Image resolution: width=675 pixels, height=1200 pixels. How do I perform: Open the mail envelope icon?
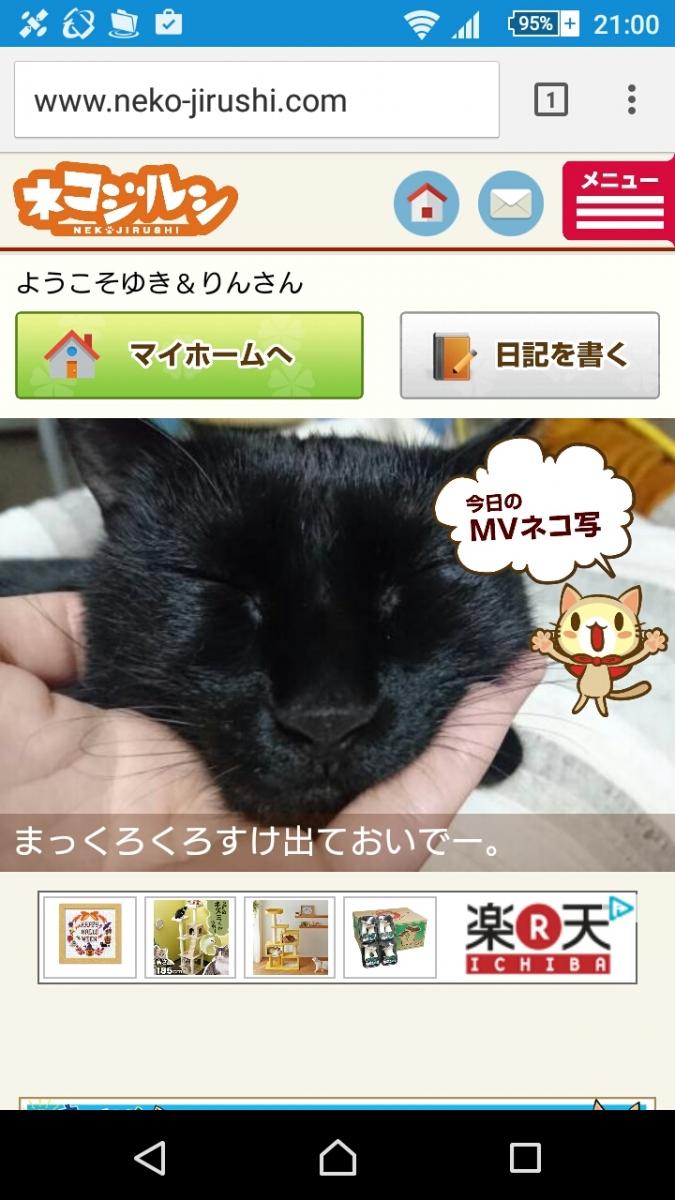[511, 203]
